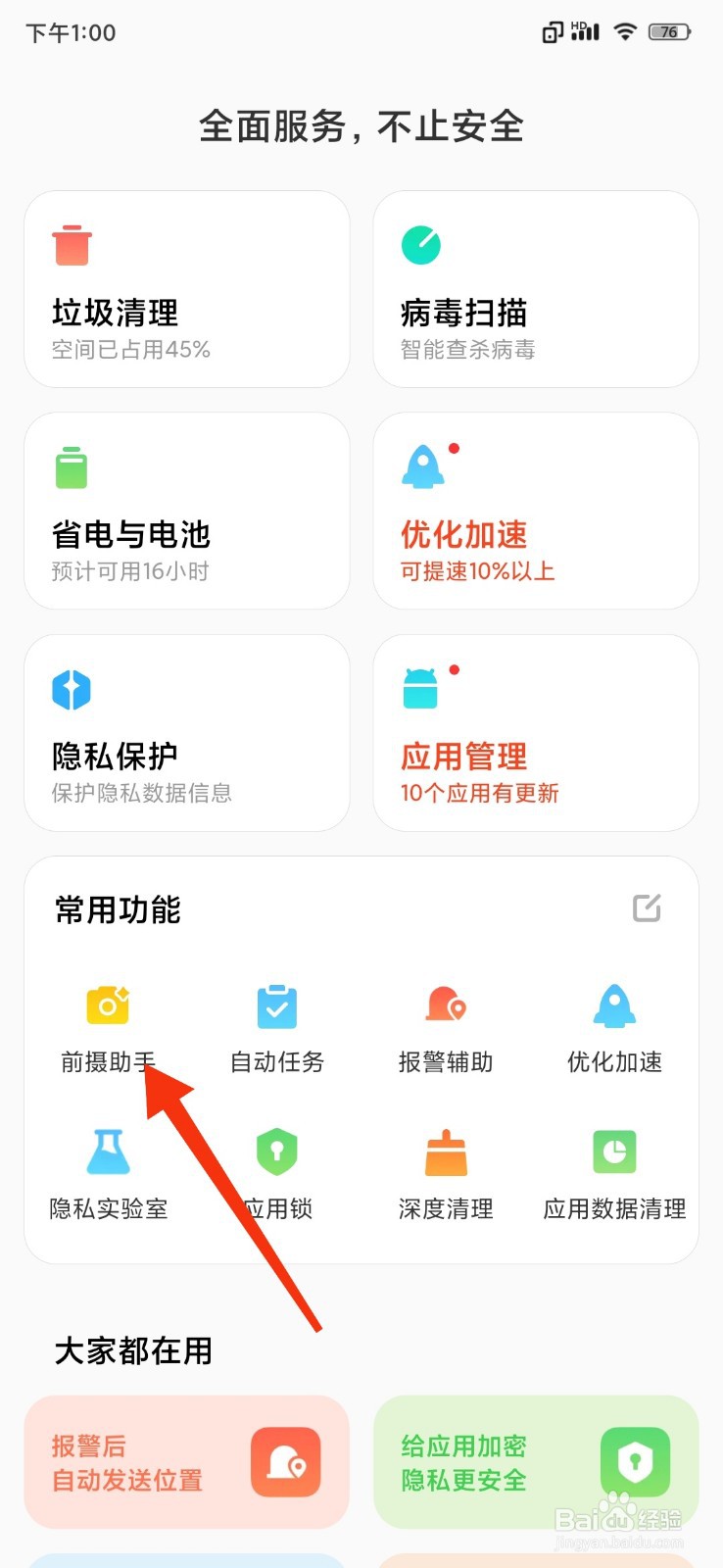Start 优化加速 to speed up over 10%
Viewport: 723px width, 1568px height.
(535, 510)
